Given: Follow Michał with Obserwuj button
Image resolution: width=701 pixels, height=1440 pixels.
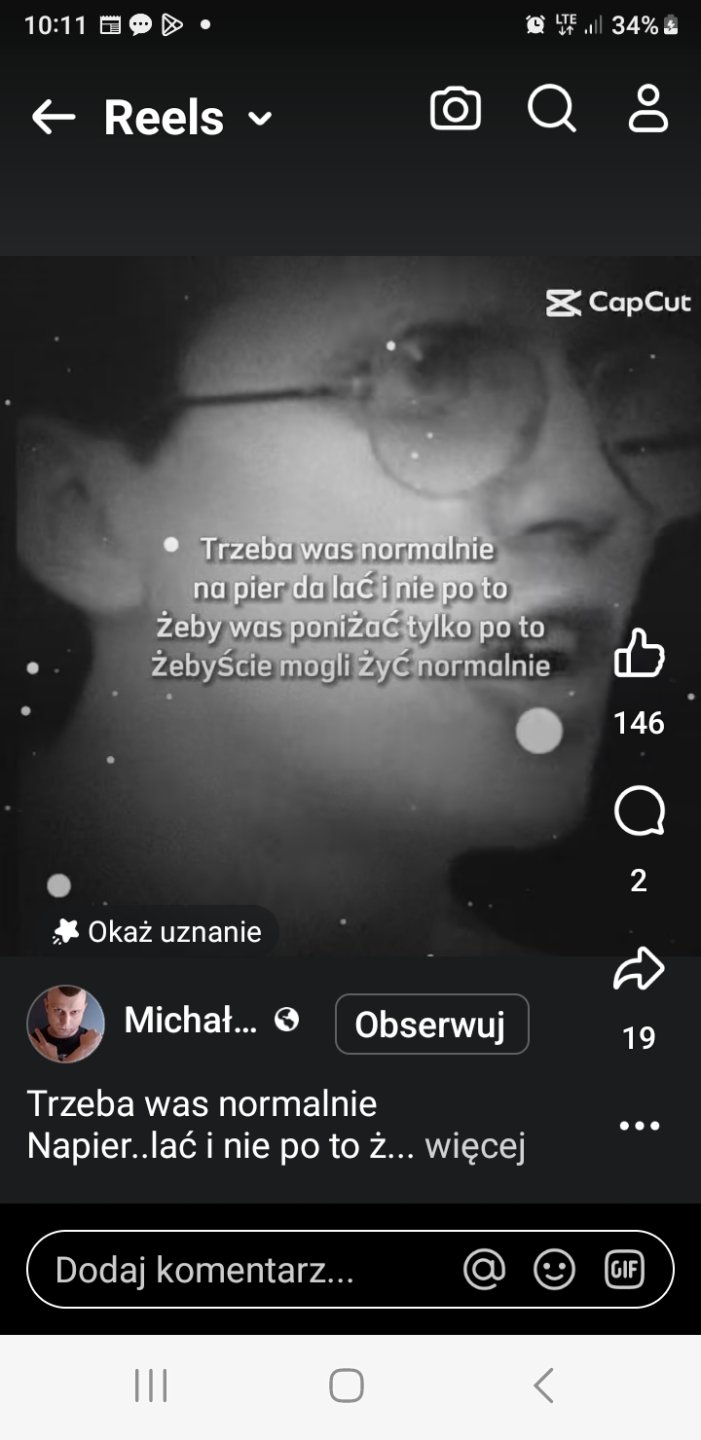Looking at the screenshot, I should 431,1024.
